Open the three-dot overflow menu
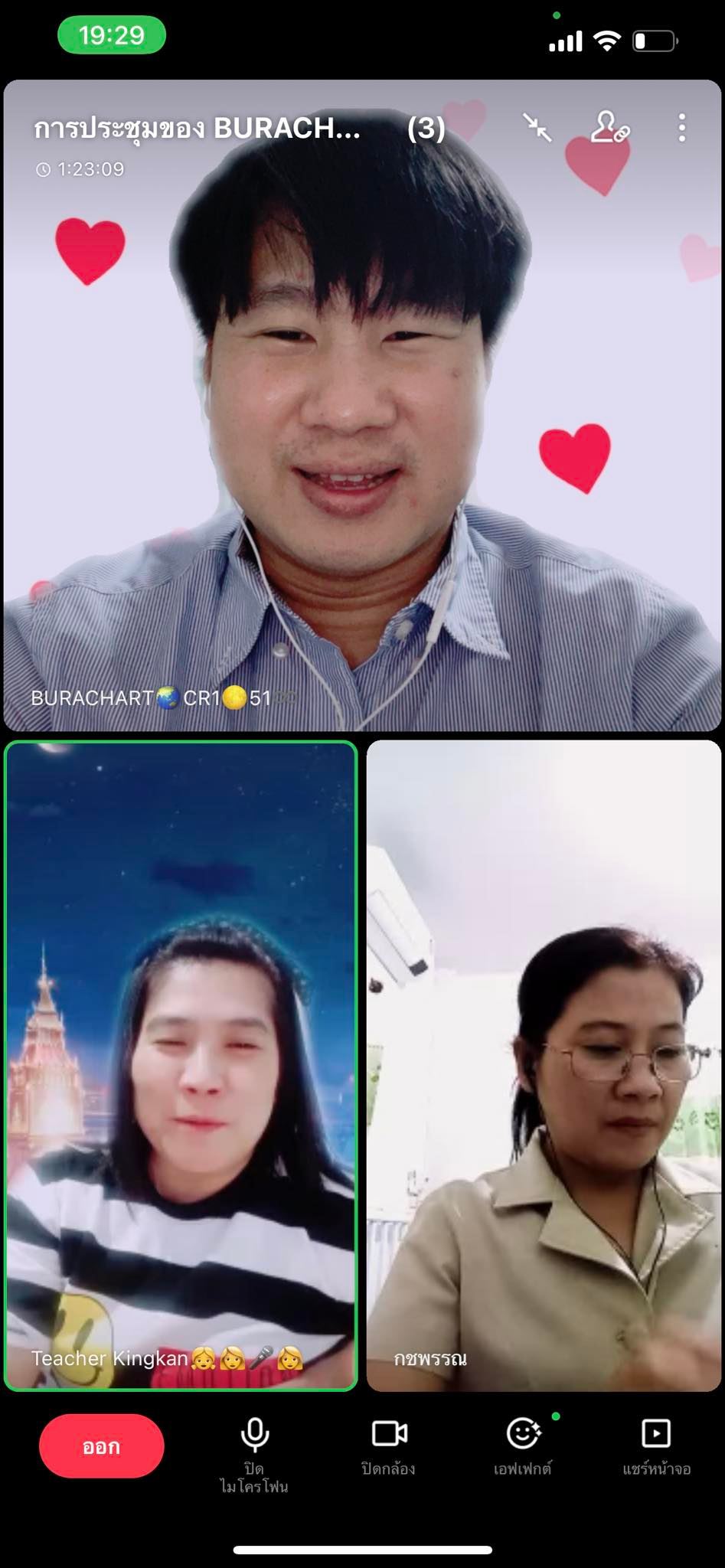Screen dimensions: 725x1568 681,128
